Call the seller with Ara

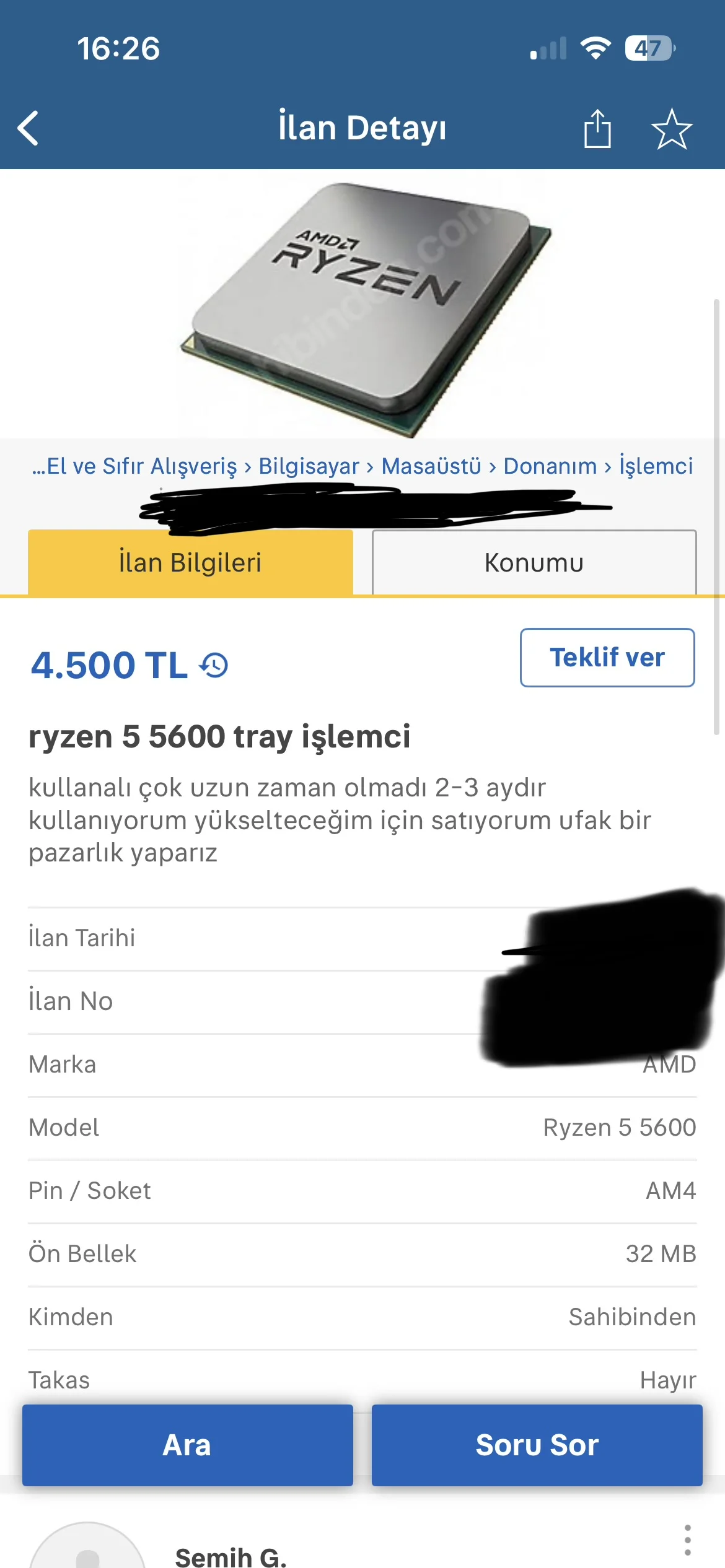(x=187, y=1445)
